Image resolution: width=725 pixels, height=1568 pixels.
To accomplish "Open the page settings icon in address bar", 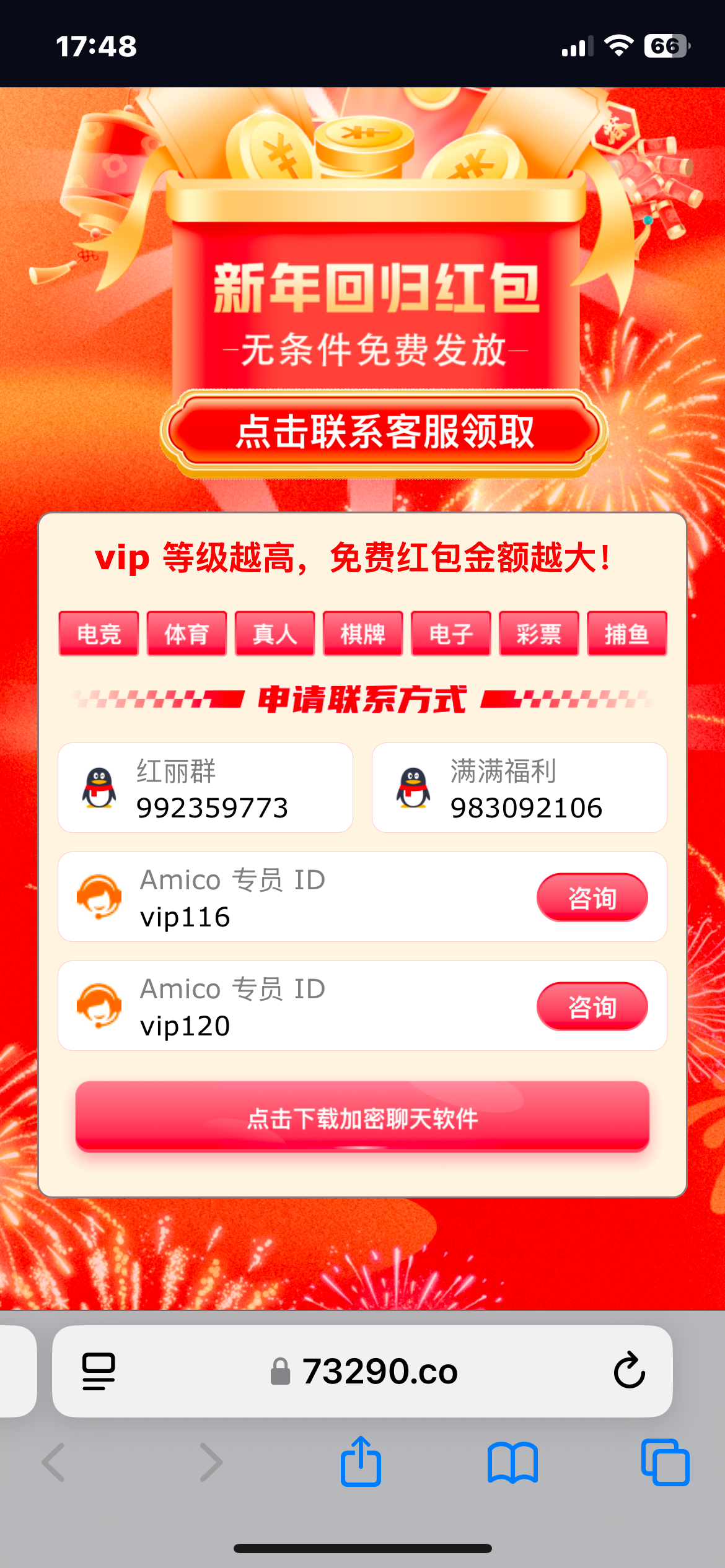I will 99,1372.
